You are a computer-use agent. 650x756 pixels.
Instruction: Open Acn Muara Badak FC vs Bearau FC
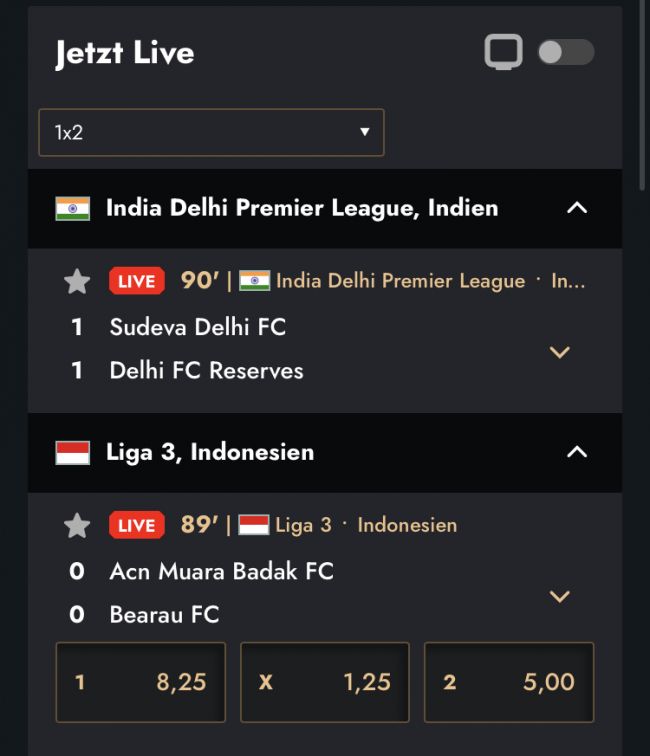(221, 592)
